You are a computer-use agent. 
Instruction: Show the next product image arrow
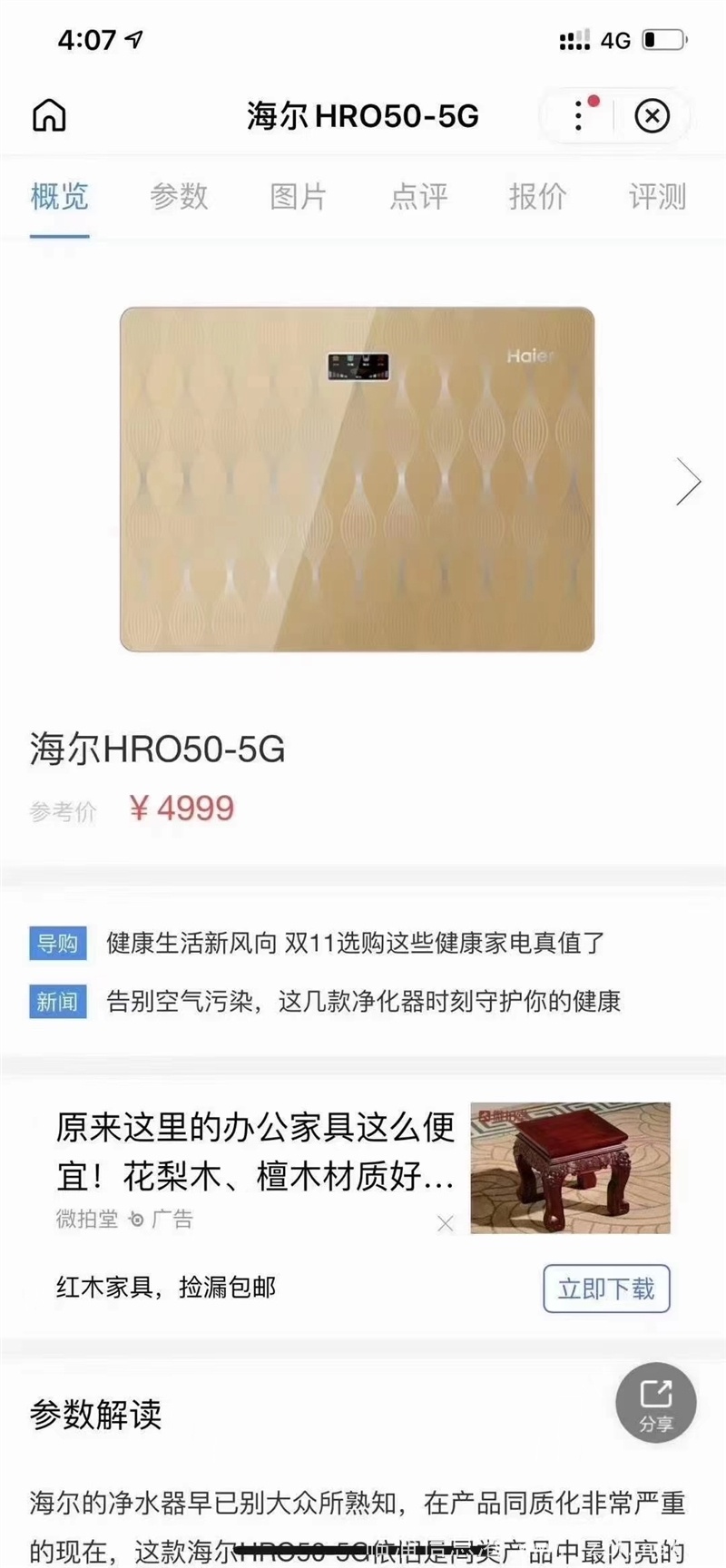(x=689, y=481)
